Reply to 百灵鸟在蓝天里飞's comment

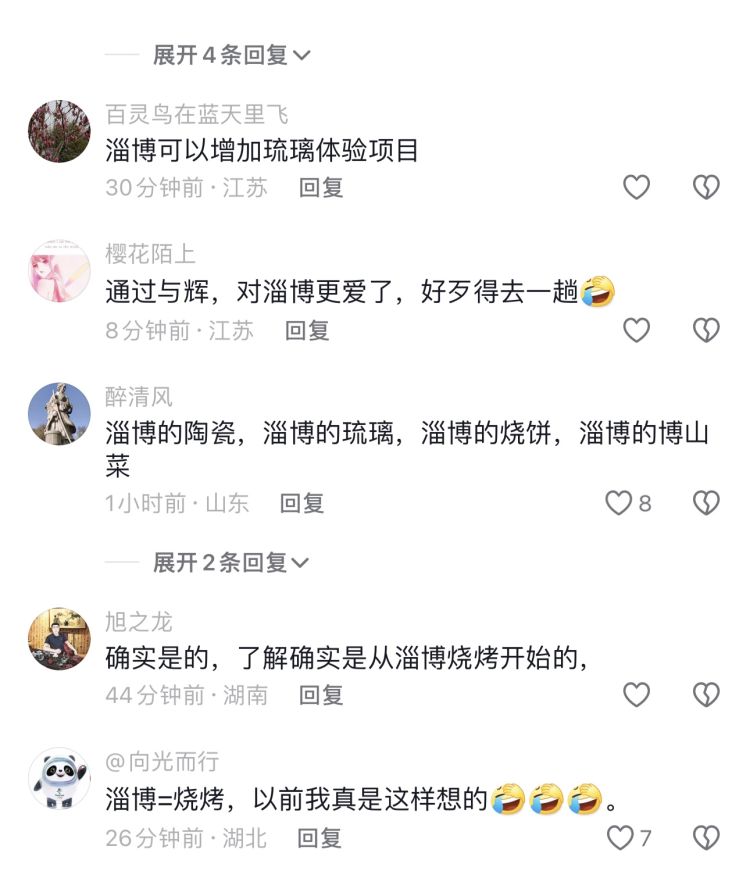(x=321, y=187)
